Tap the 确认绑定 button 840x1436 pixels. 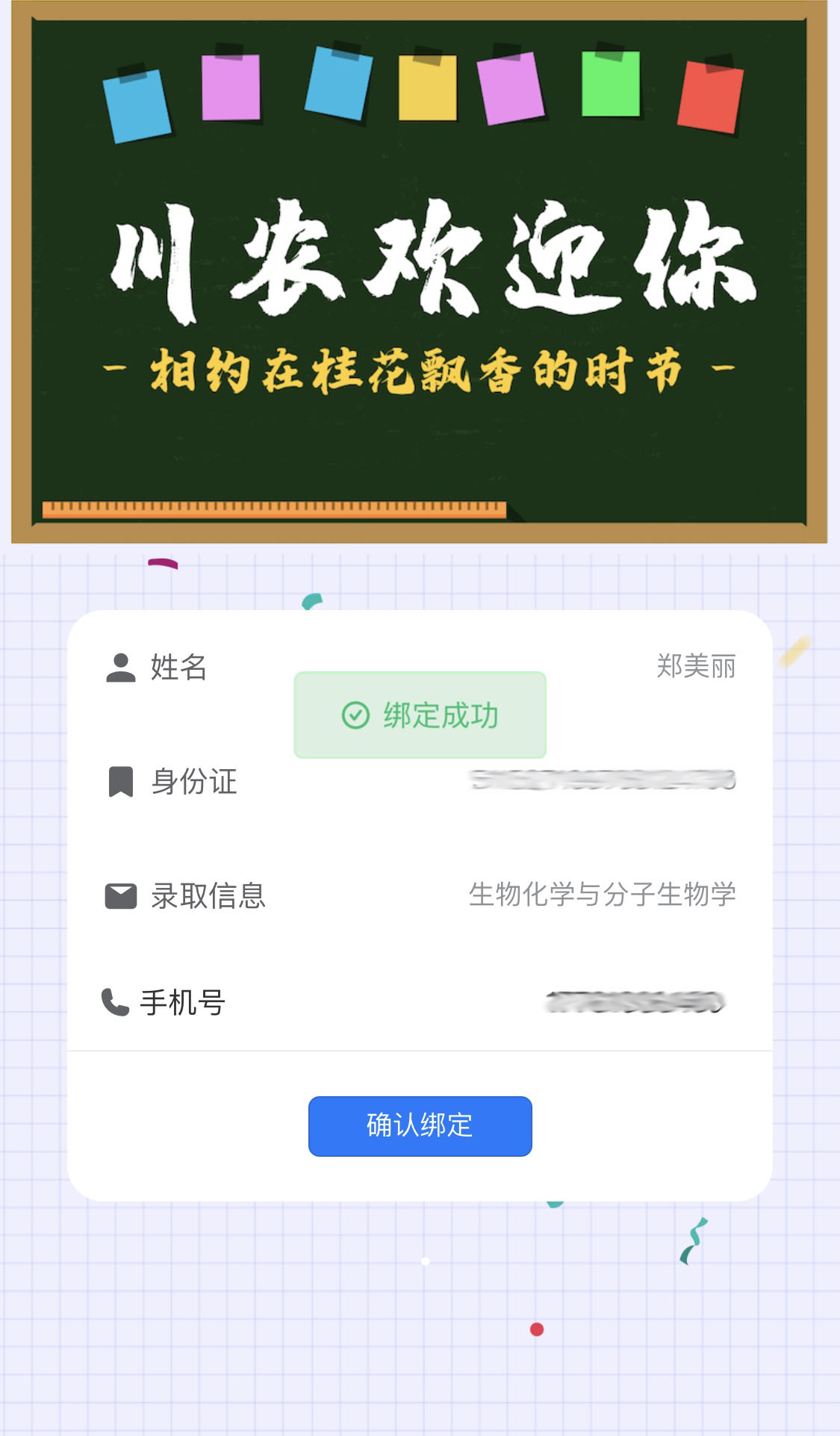pos(420,1126)
